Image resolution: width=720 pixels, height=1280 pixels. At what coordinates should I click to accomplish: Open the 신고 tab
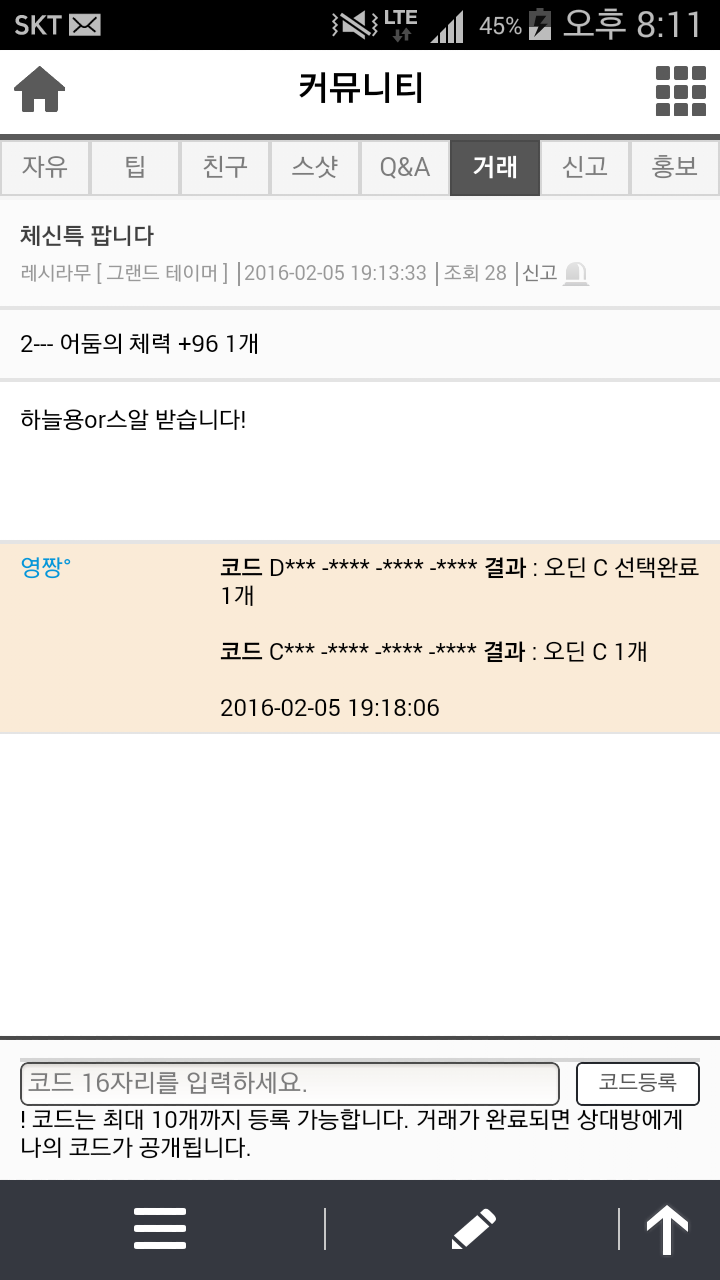pos(585,167)
